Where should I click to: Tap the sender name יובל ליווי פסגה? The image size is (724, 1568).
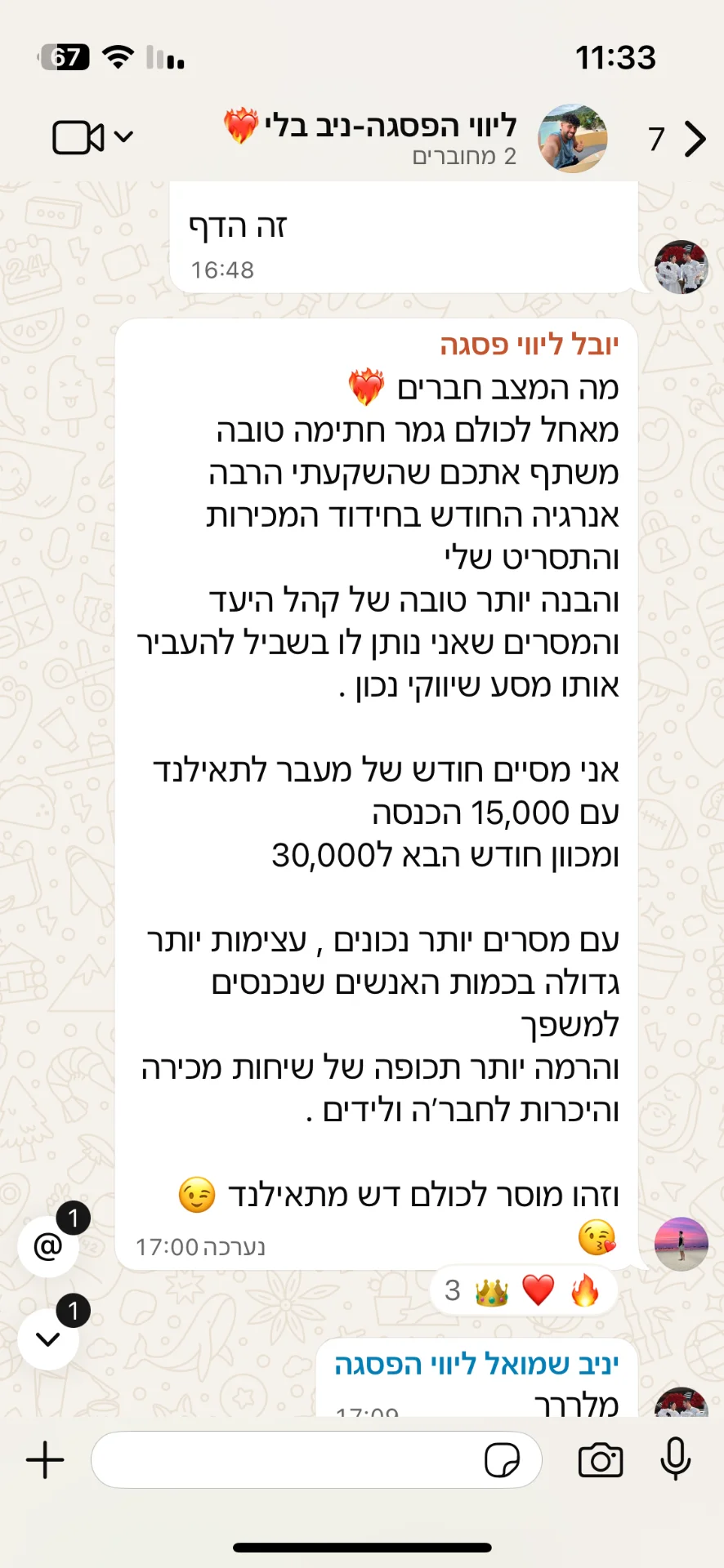(530, 345)
